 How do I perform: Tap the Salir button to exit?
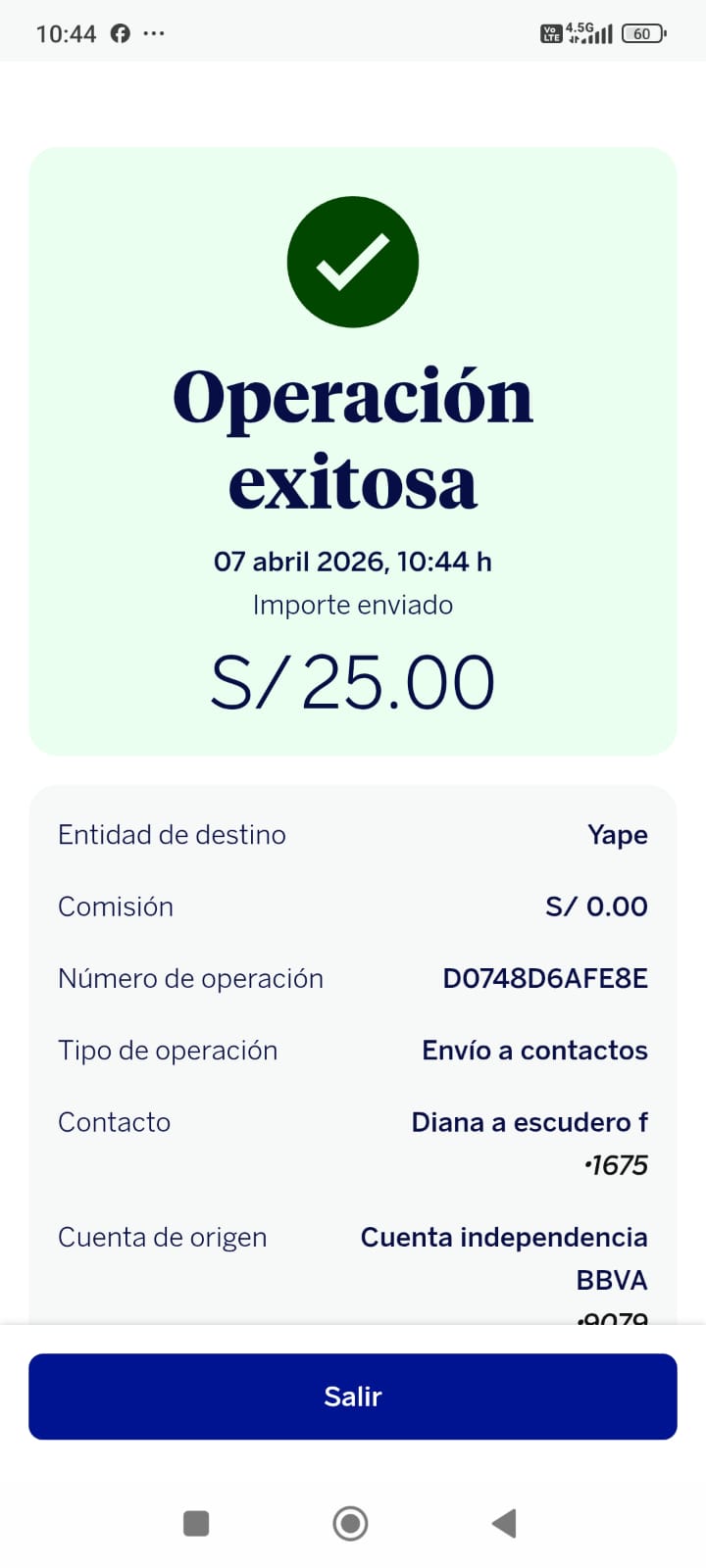pos(353,1396)
